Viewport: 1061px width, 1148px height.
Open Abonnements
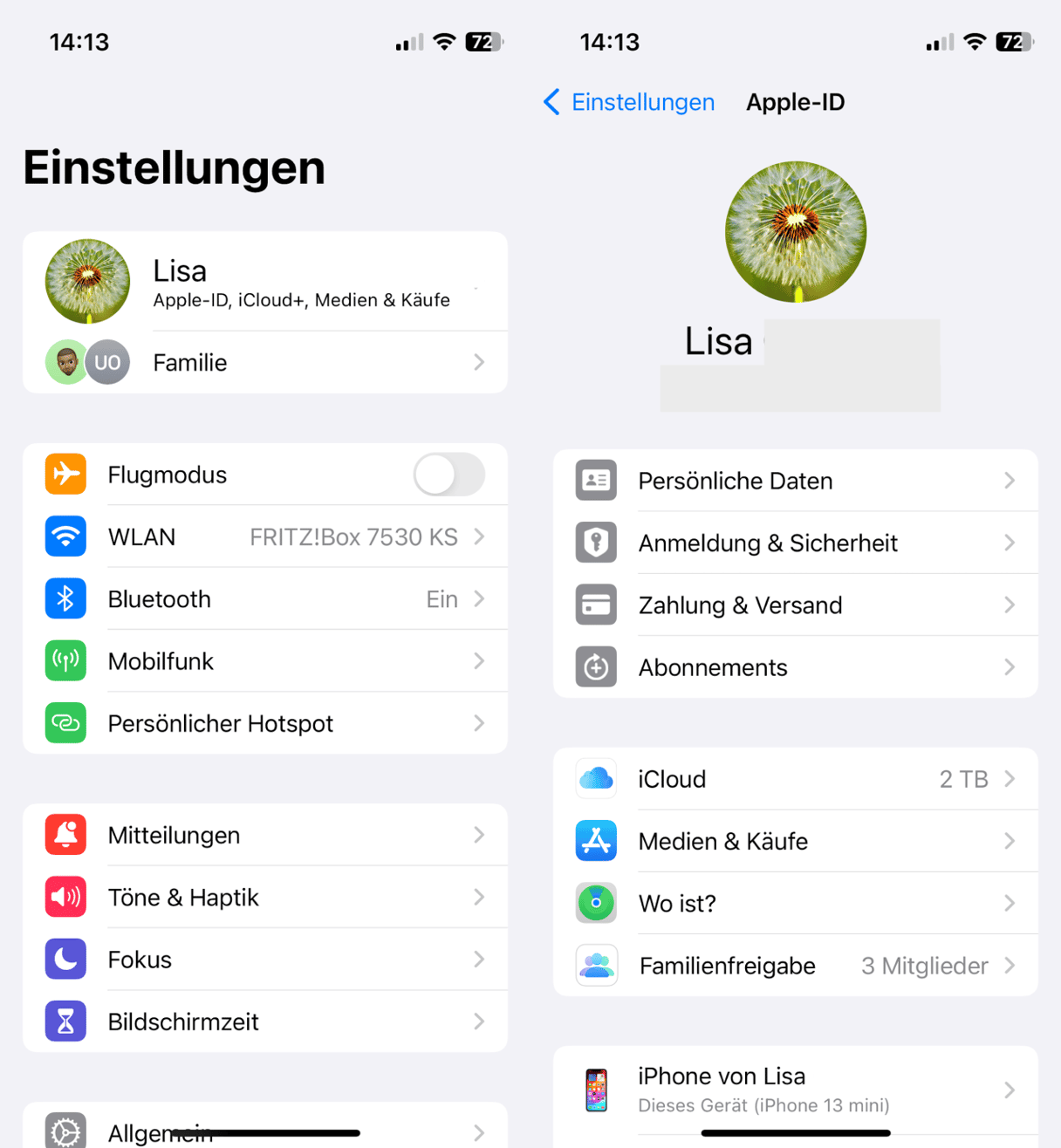click(x=796, y=667)
